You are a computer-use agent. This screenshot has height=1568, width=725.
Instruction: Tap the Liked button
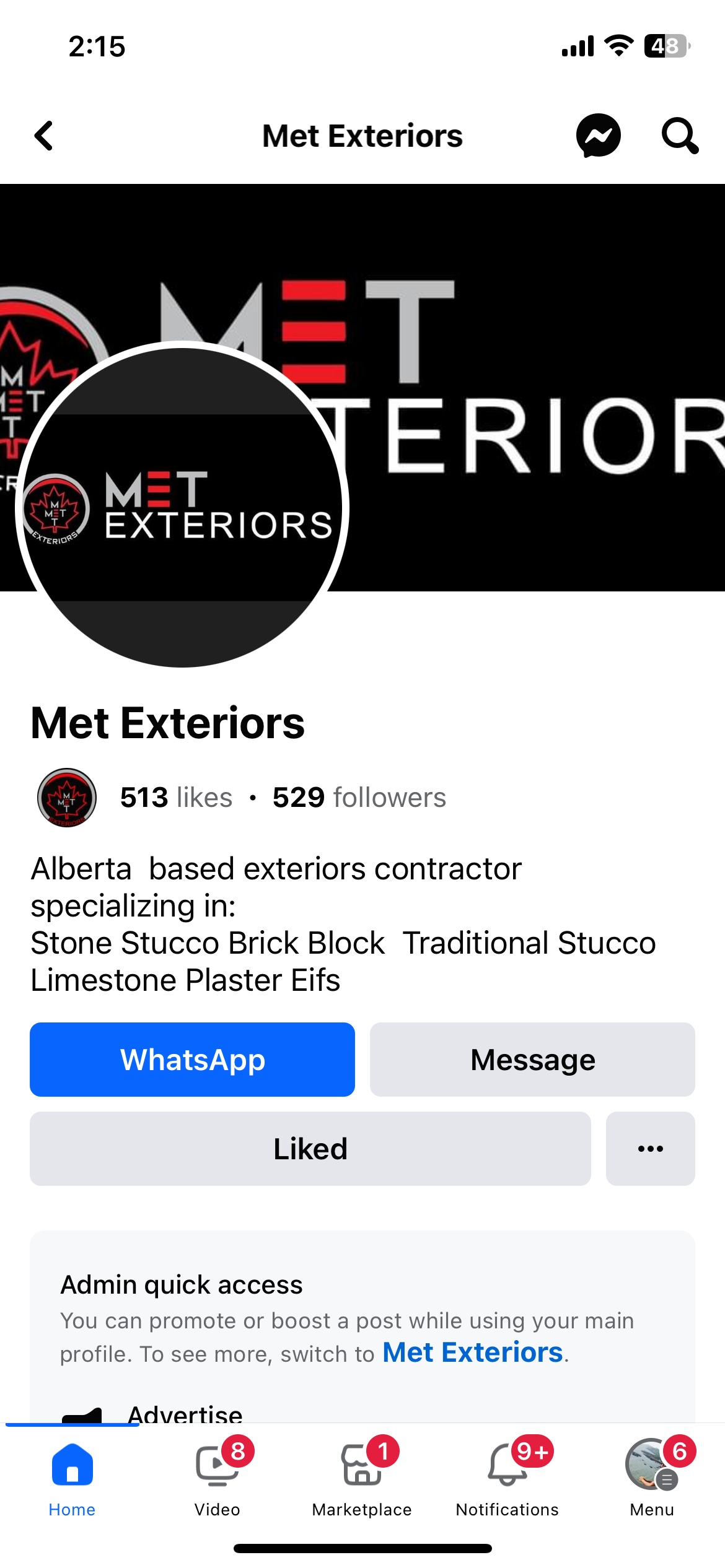click(310, 1149)
